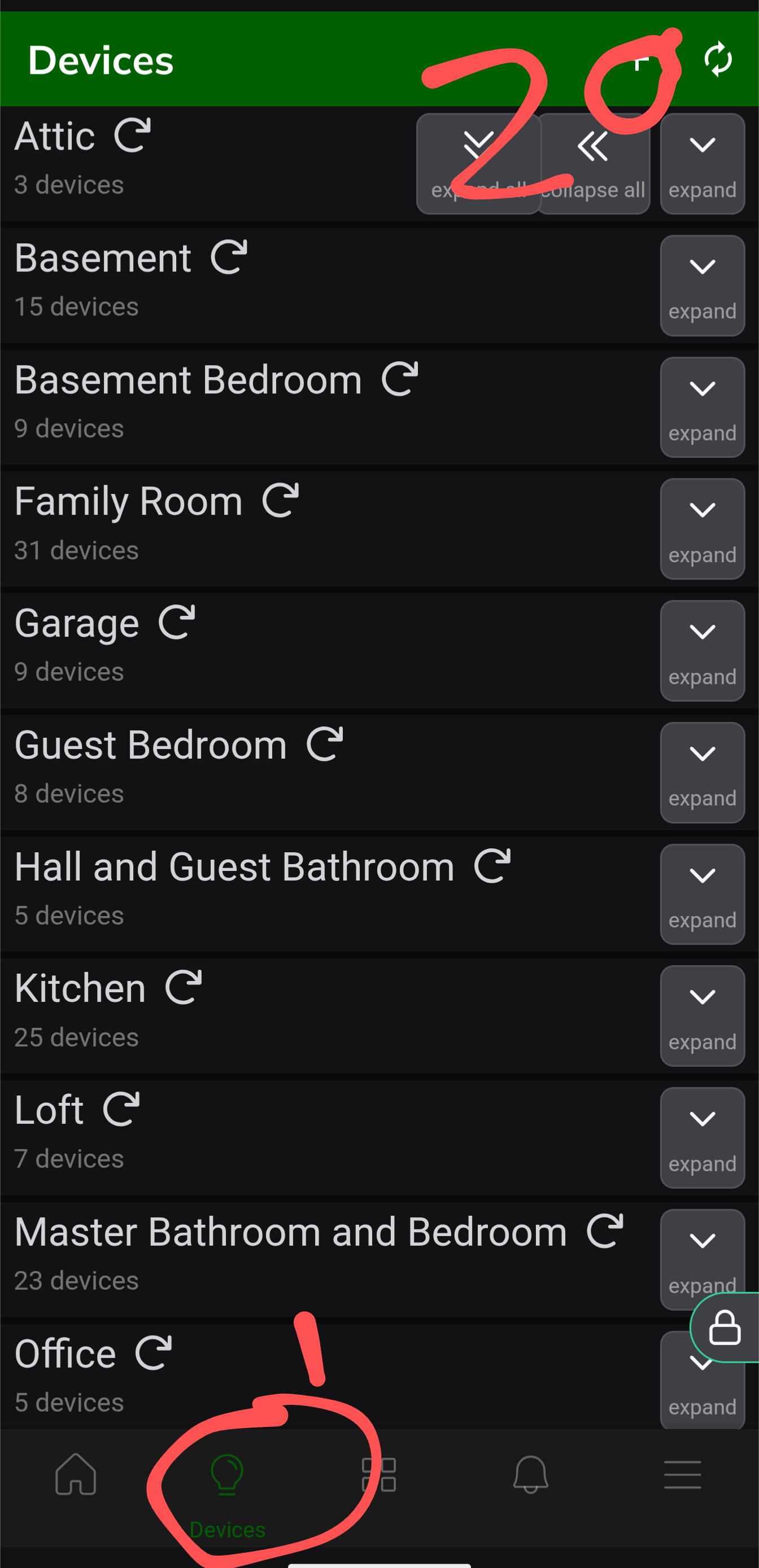Expand the Attic room
The height and width of the screenshot is (1568, 759).
tap(702, 163)
